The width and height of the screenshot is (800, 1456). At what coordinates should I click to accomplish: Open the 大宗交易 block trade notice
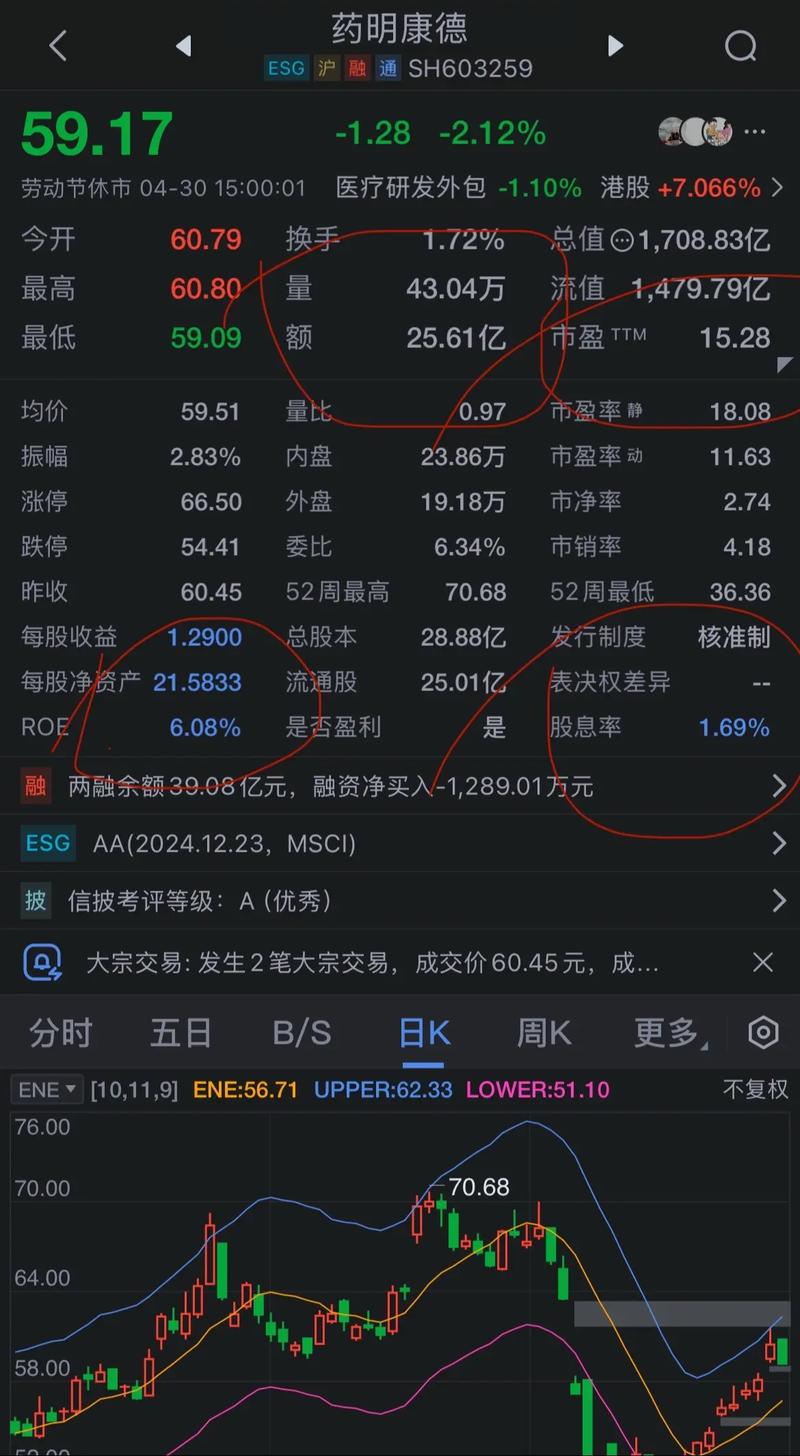(x=370, y=963)
